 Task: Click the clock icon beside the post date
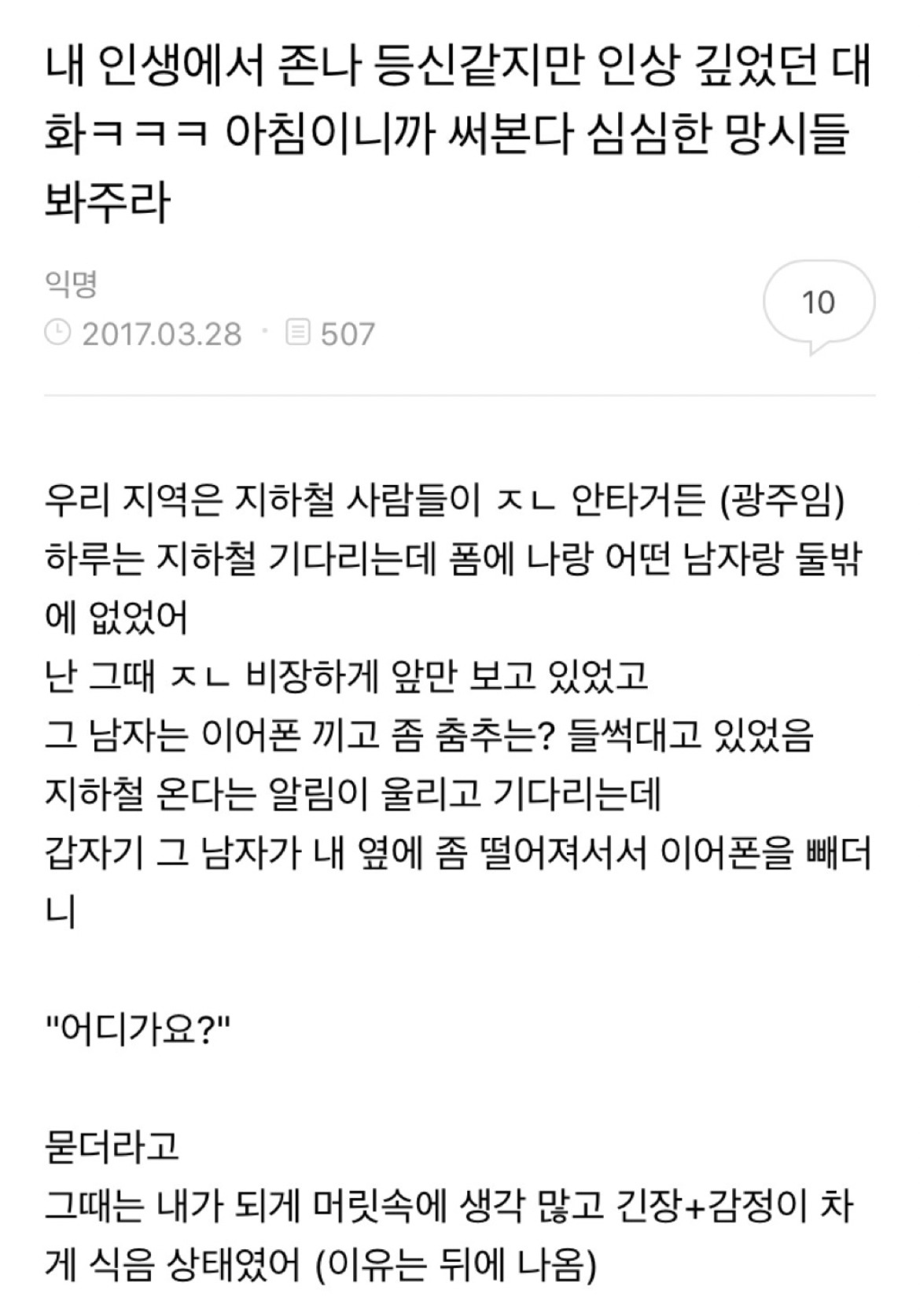(x=57, y=331)
